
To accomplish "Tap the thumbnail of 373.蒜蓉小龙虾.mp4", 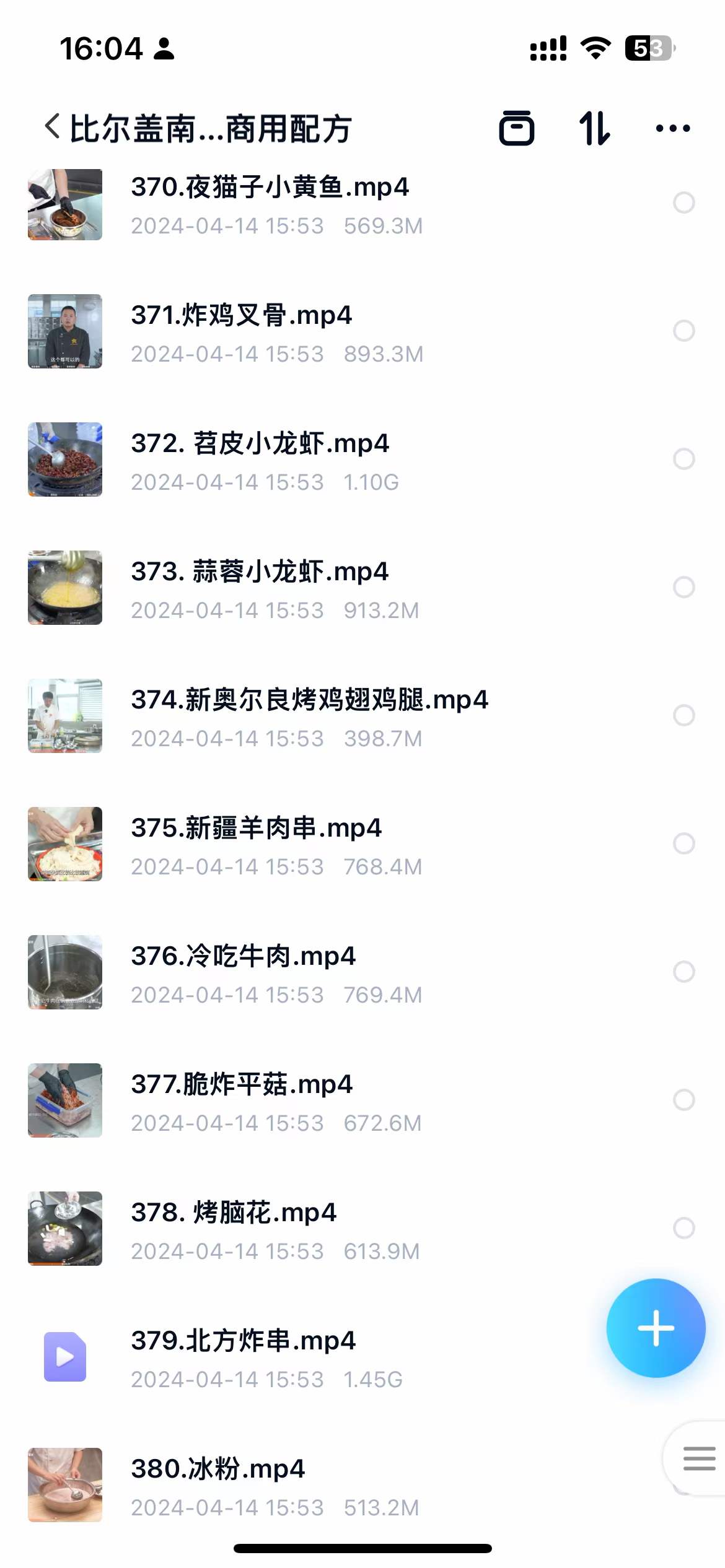I will click(66, 589).
